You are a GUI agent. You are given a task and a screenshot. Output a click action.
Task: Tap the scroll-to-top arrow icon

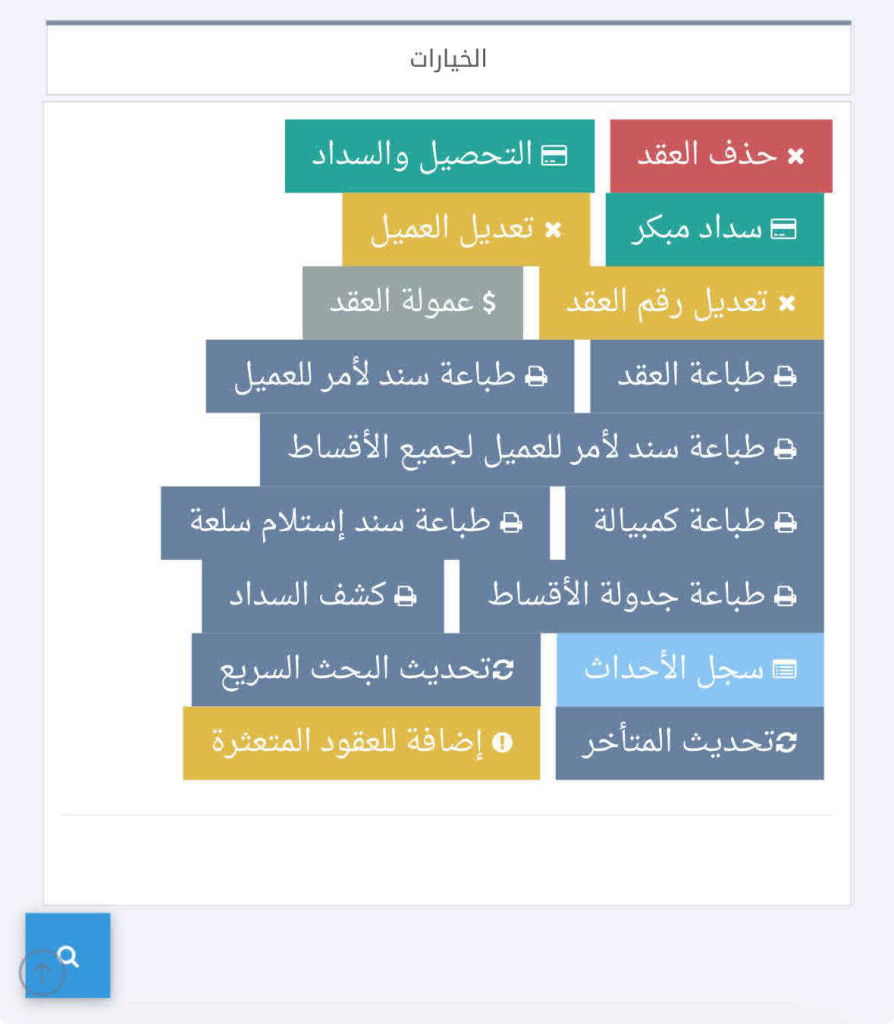click(43, 972)
